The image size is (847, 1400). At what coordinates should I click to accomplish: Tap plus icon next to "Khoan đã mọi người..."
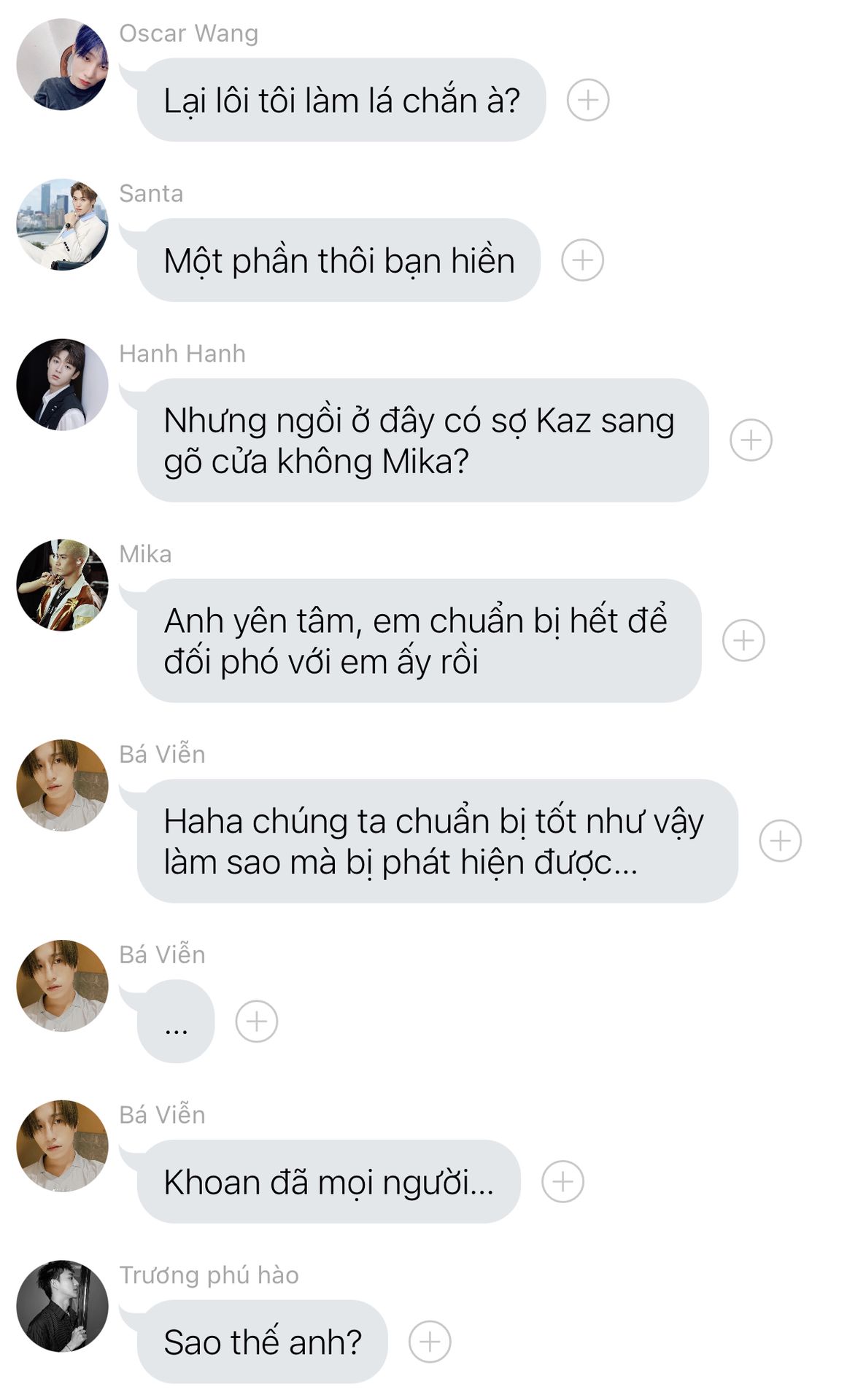coord(562,1181)
